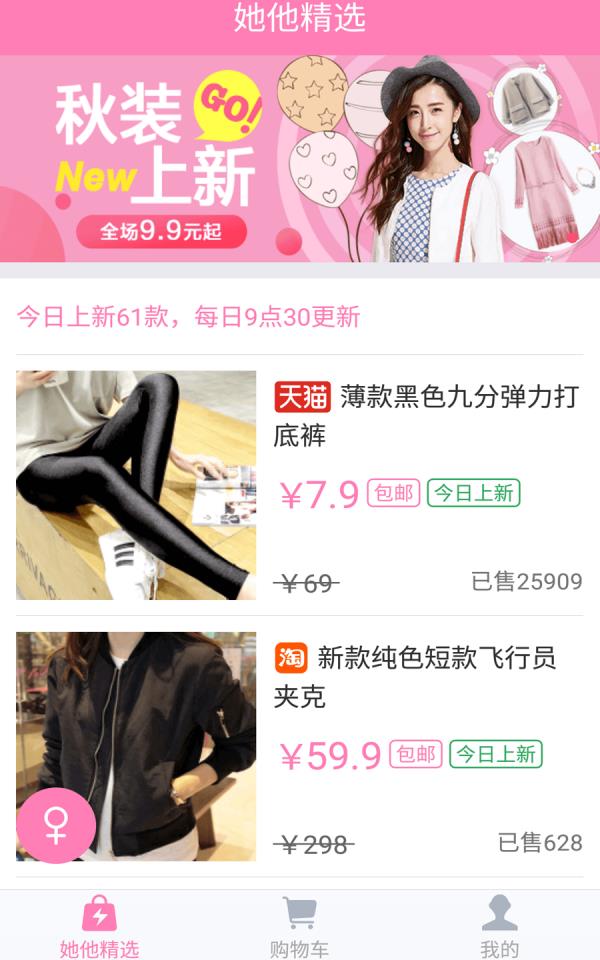600x960 pixels.
Task: Switch to the 她他精选 tab
Action: pos(99,928)
